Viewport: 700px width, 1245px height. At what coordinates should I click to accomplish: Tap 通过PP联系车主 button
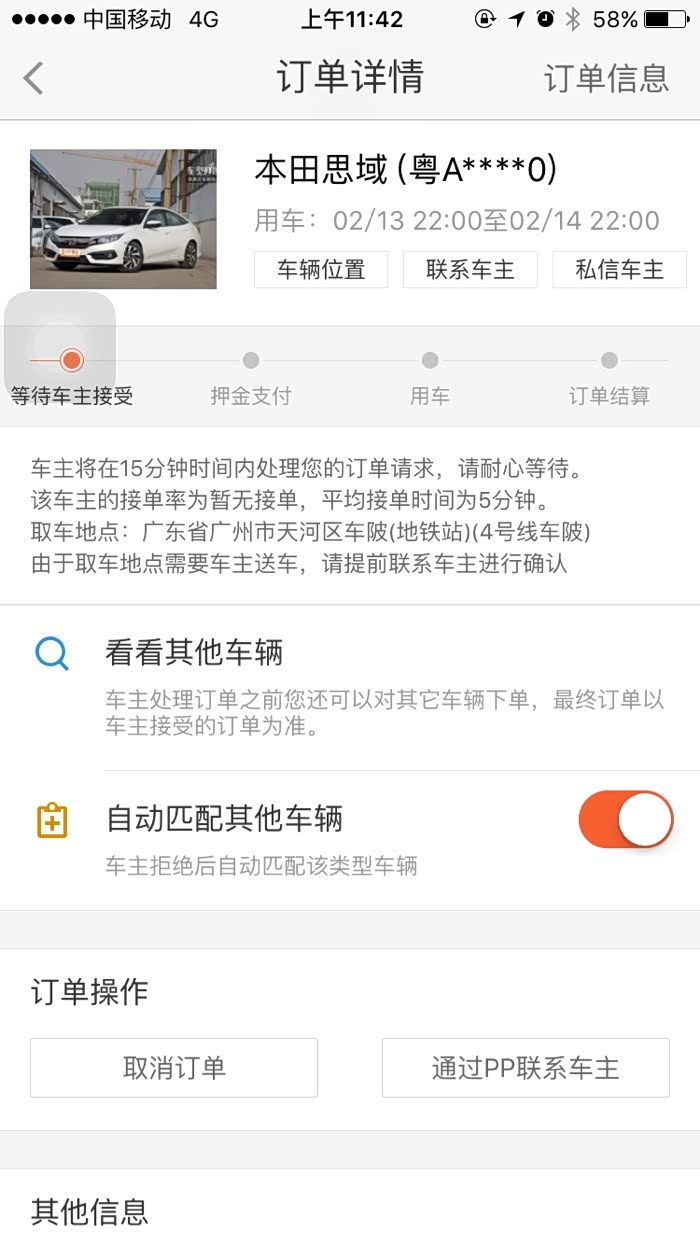pos(525,1068)
